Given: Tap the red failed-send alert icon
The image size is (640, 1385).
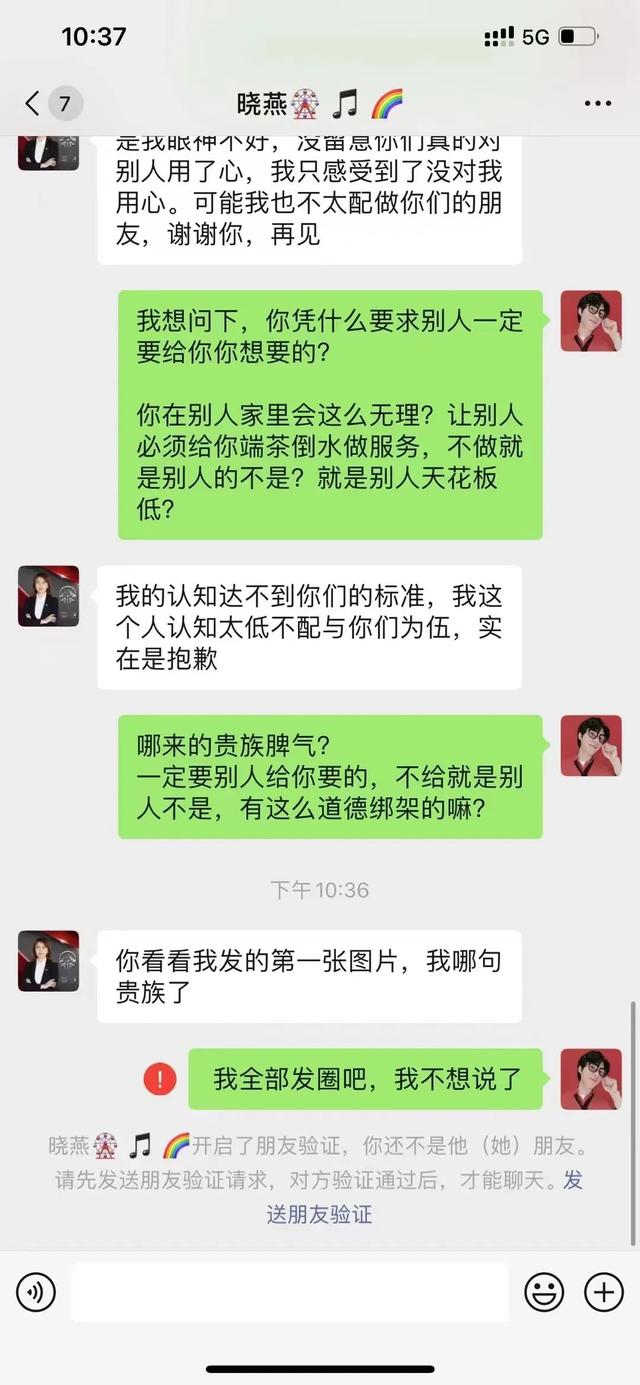Looking at the screenshot, I should tap(160, 1079).
